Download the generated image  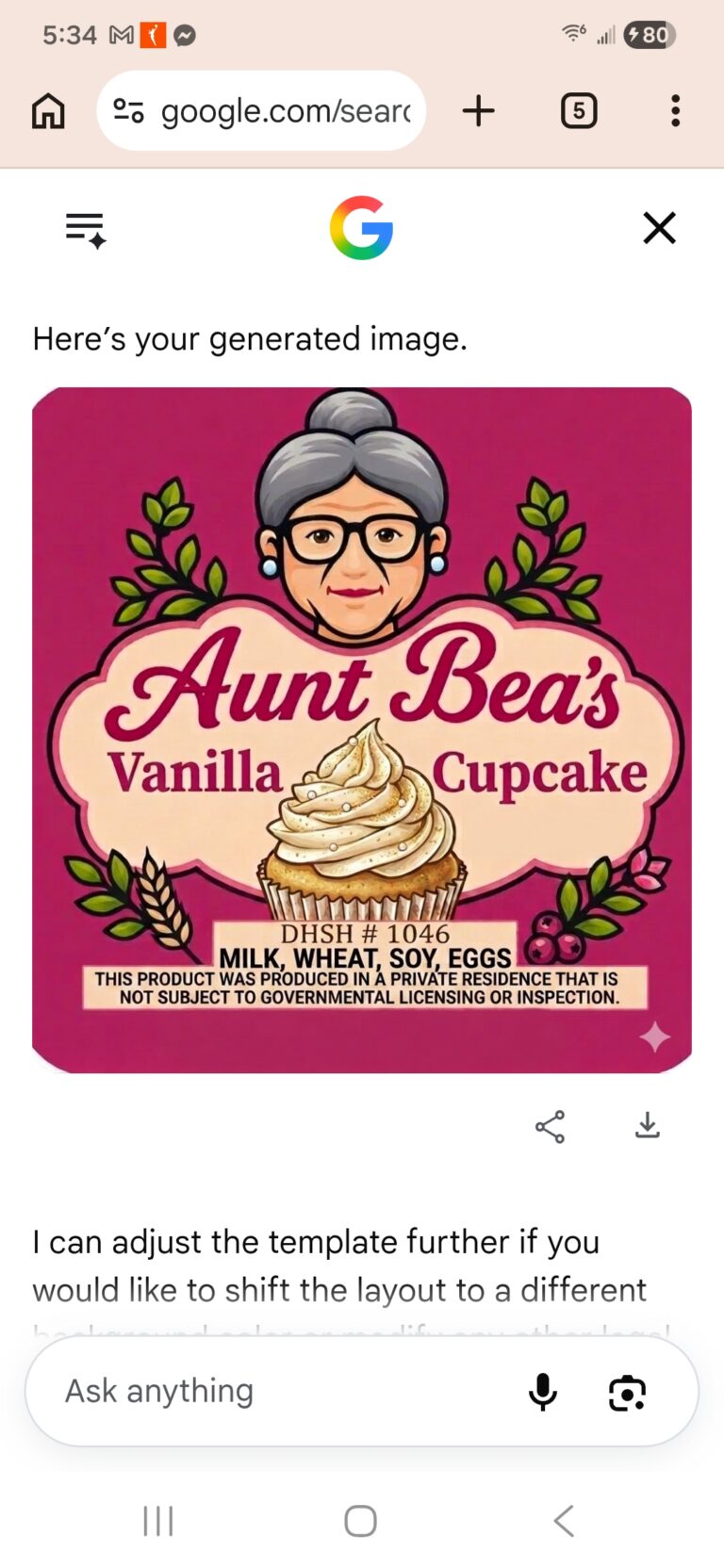point(648,1125)
